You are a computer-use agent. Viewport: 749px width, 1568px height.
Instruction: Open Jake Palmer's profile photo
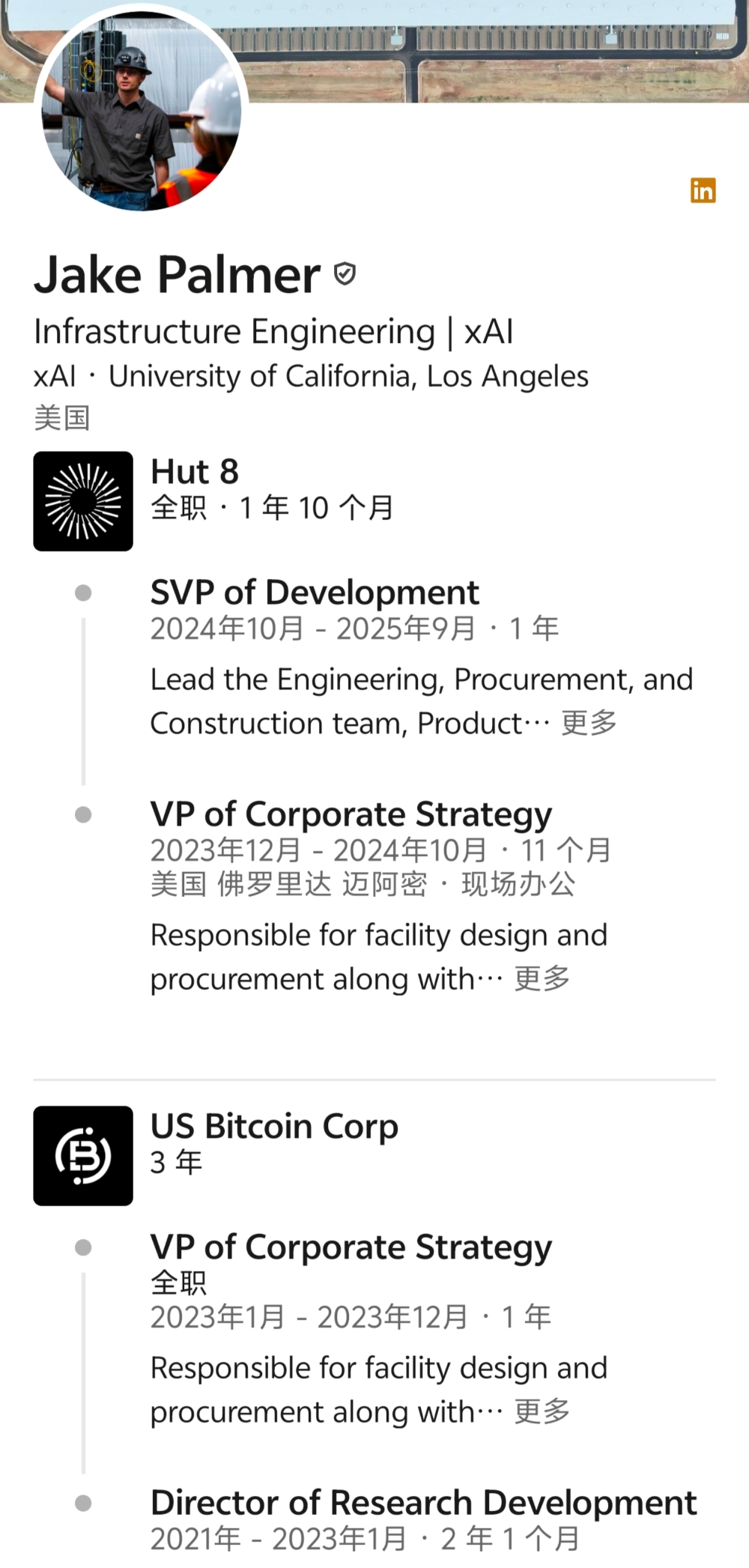click(x=142, y=110)
